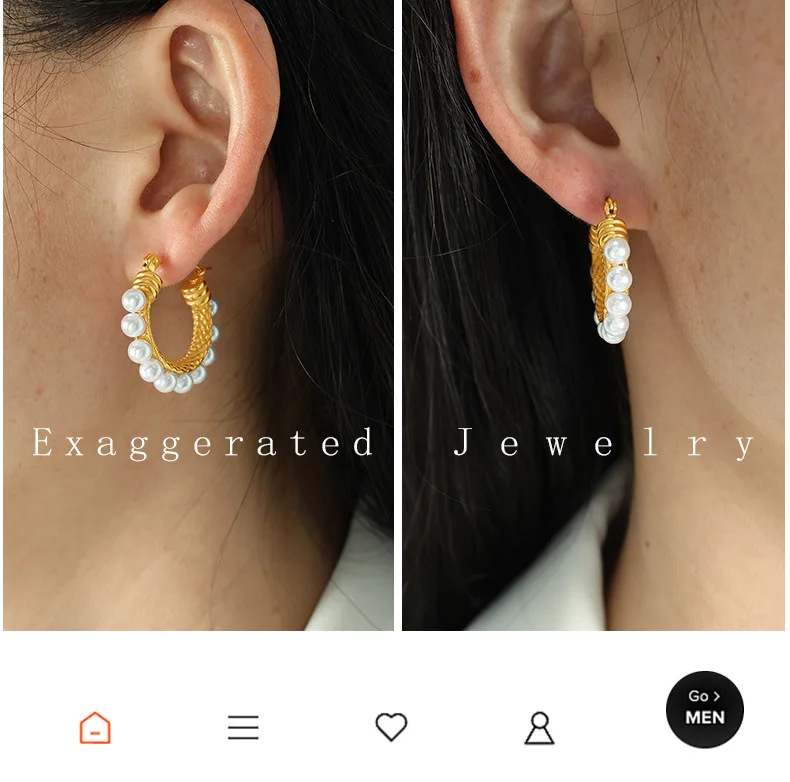Open the categories menu tab
790x782 pixels.
pos(243,727)
